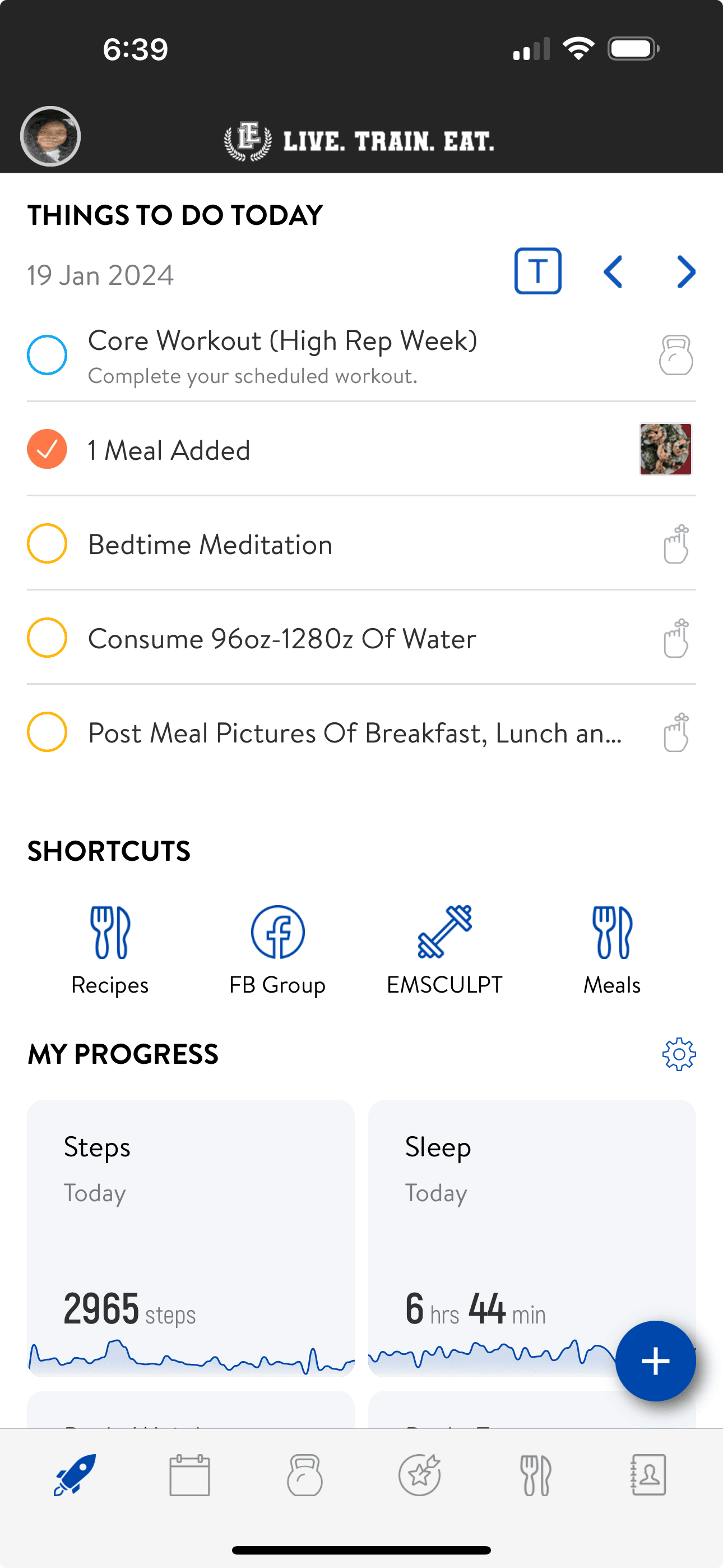Switch to the kettlebell workouts tab
This screenshot has width=723, height=1568.
(x=304, y=1475)
